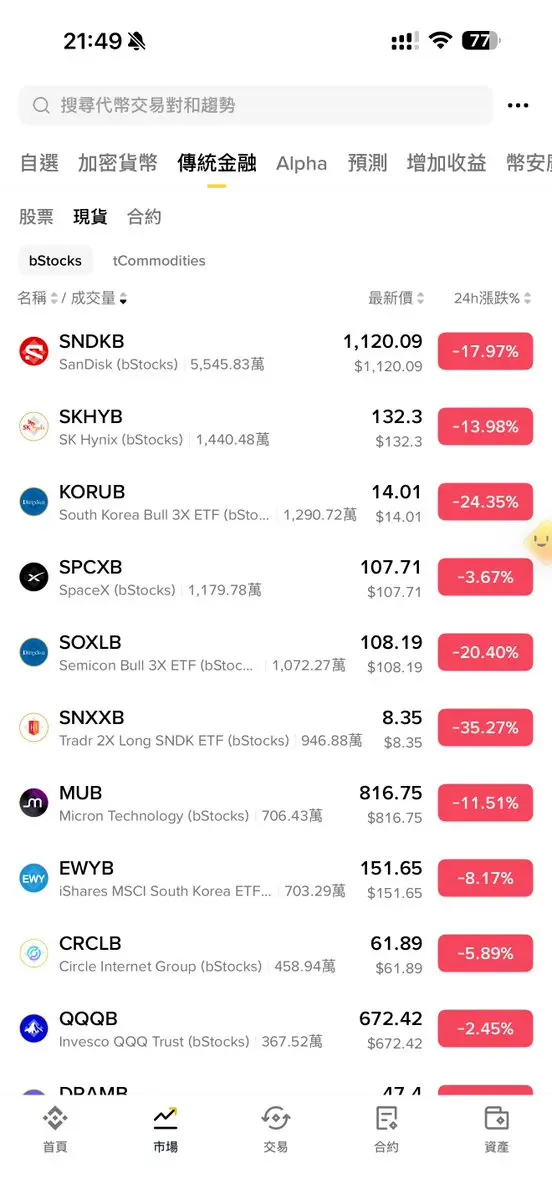Viewport: 552px width, 1199px height.
Task: Open the 資產 assets tab
Action: tap(497, 1129)
